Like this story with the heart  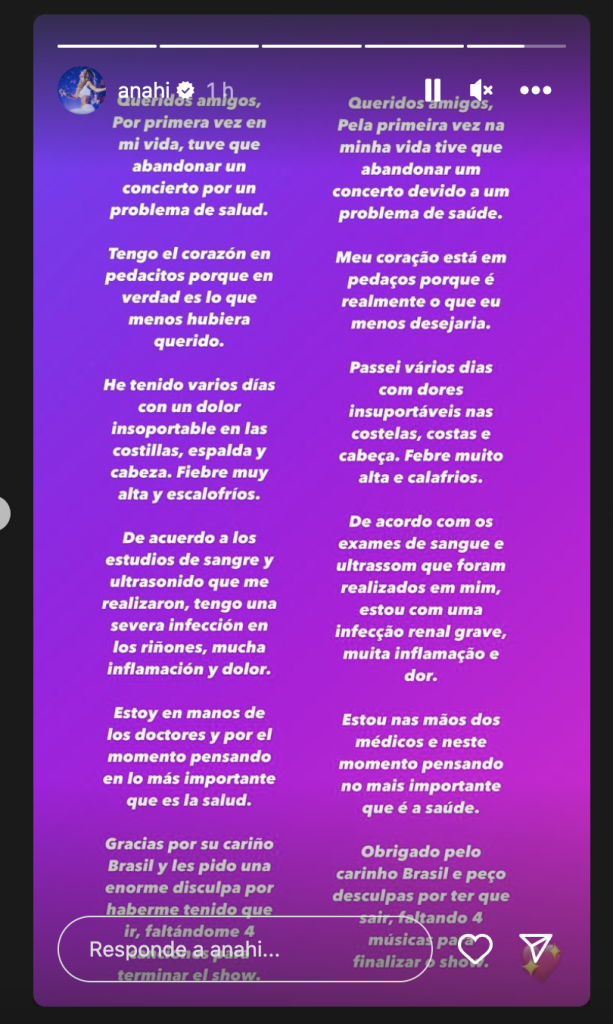pyautogui.click(x=476, y=948)
